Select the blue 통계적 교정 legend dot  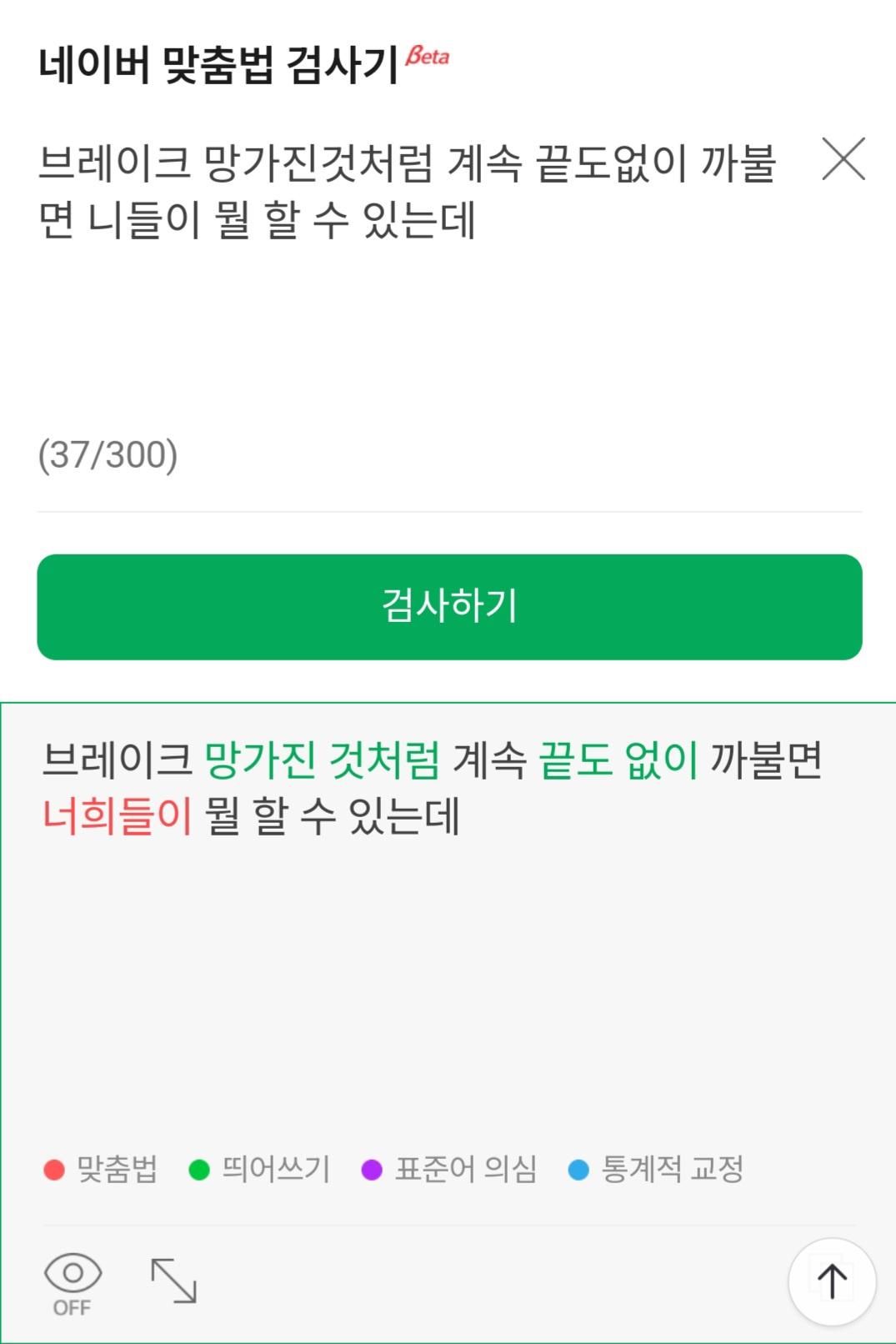point(577,1171)
